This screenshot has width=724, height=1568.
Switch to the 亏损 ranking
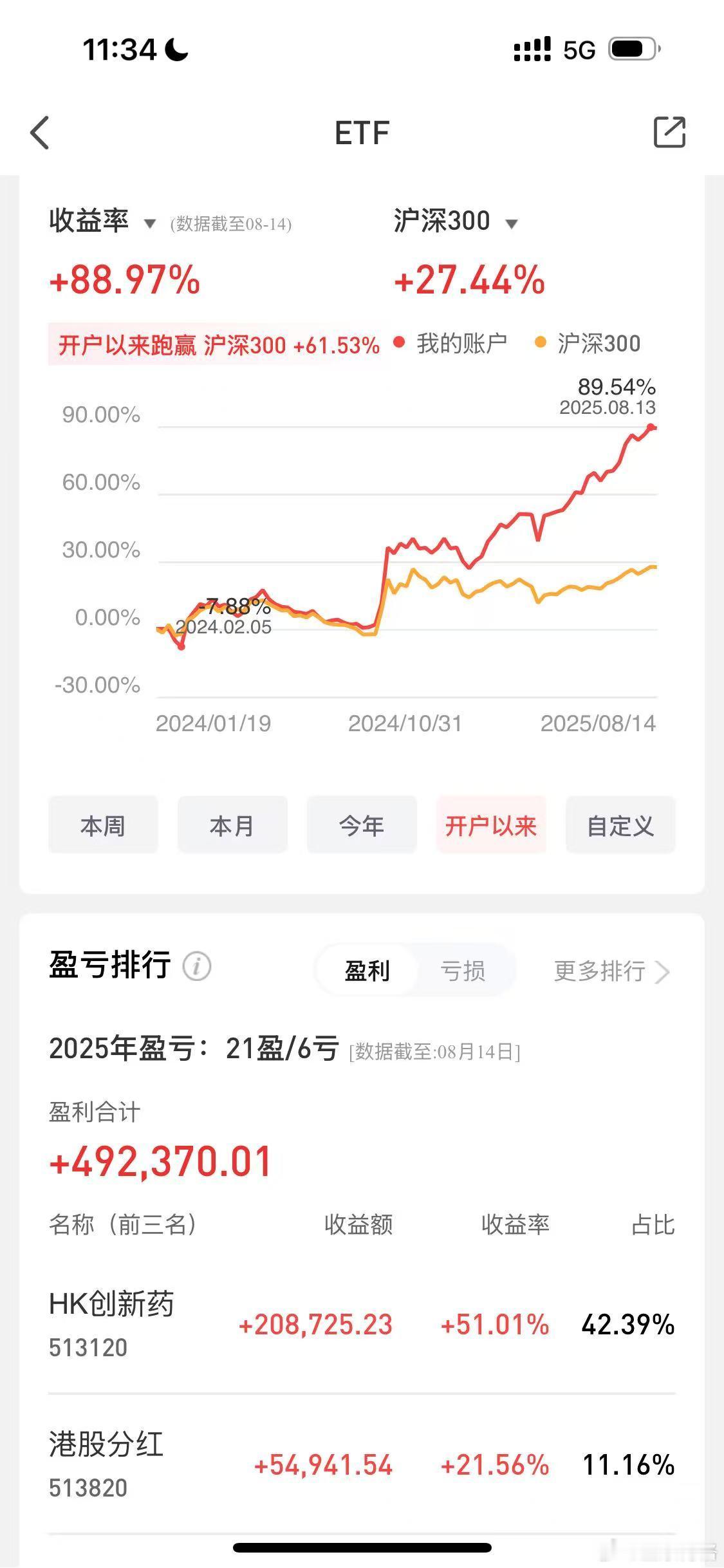[463, 970]
